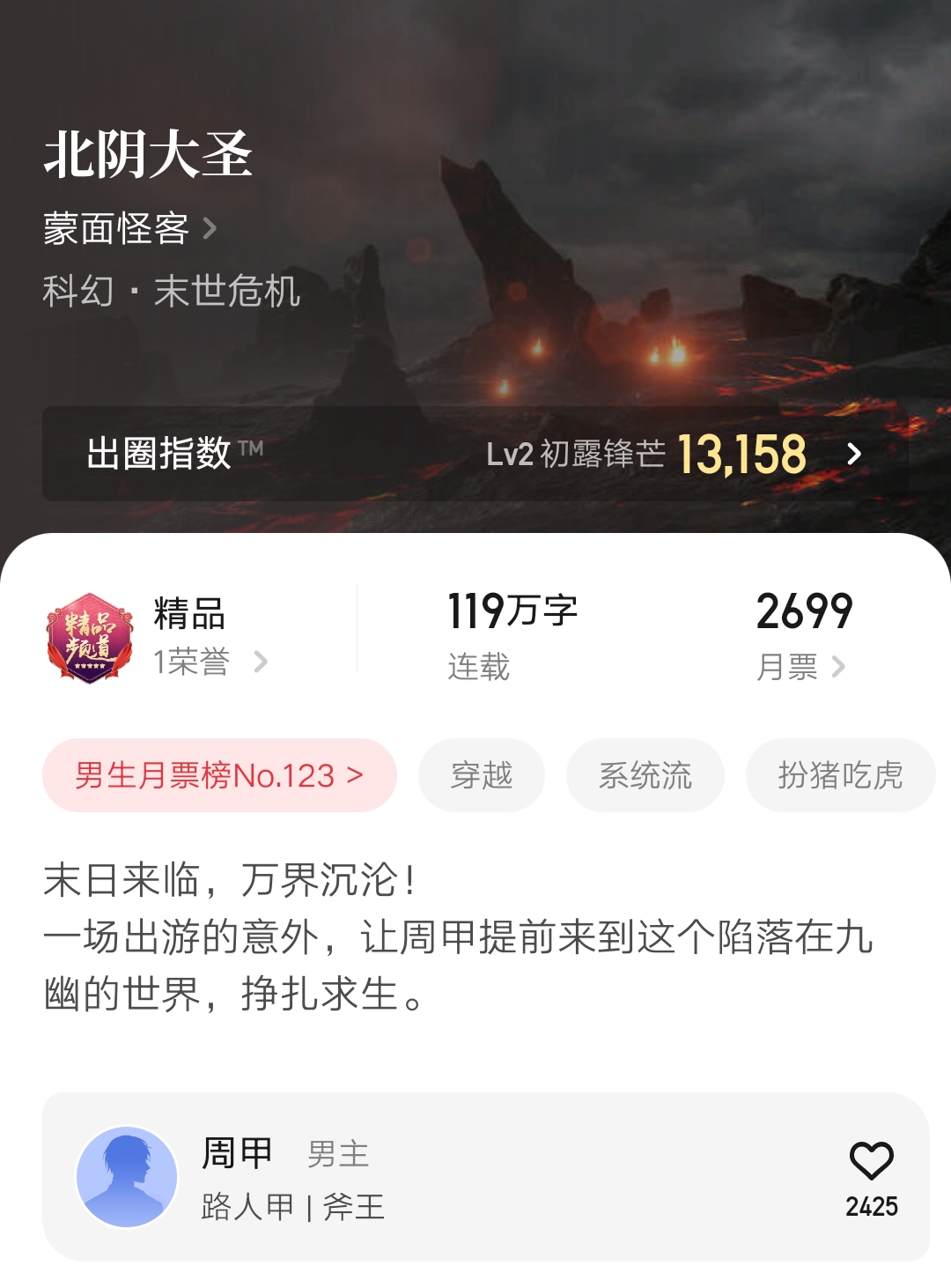
Task: Tap the 男主 role label
Action: pyautogui.click(x=339, y=1155)
